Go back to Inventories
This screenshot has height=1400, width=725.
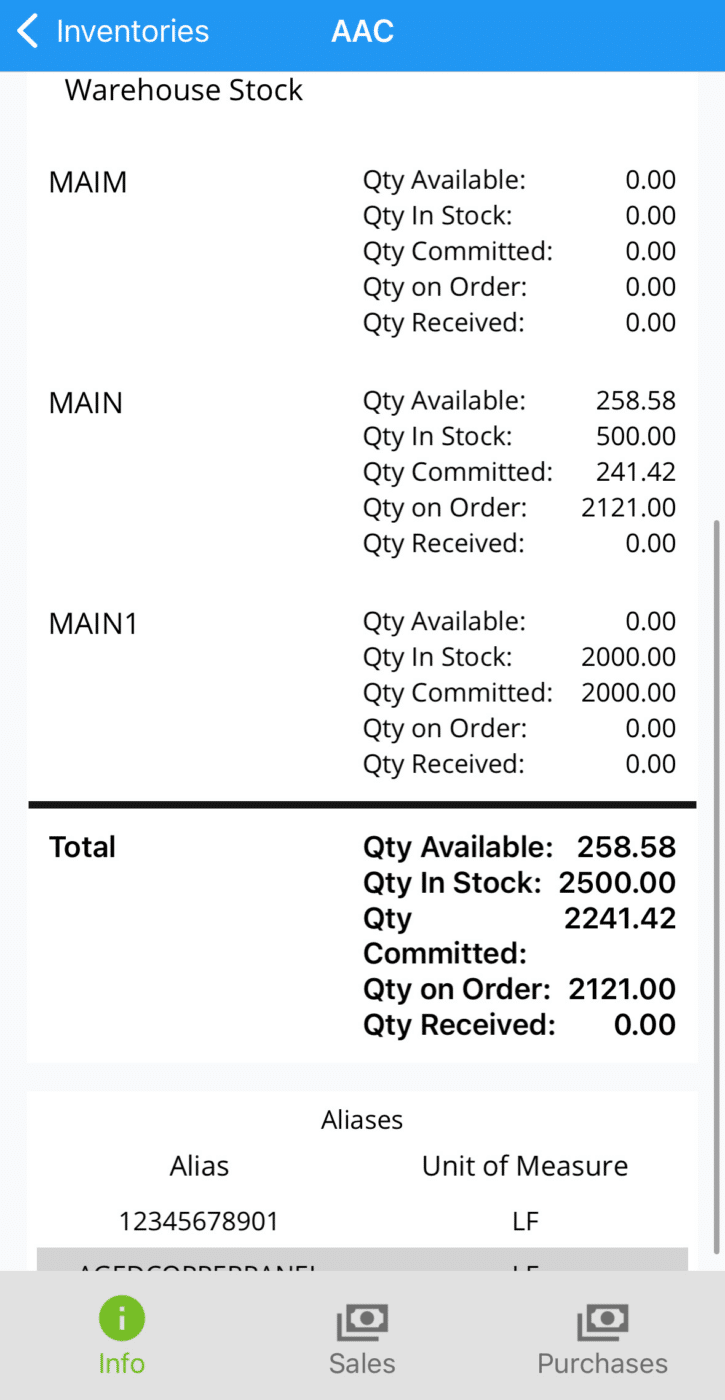[x=112, y=32]
